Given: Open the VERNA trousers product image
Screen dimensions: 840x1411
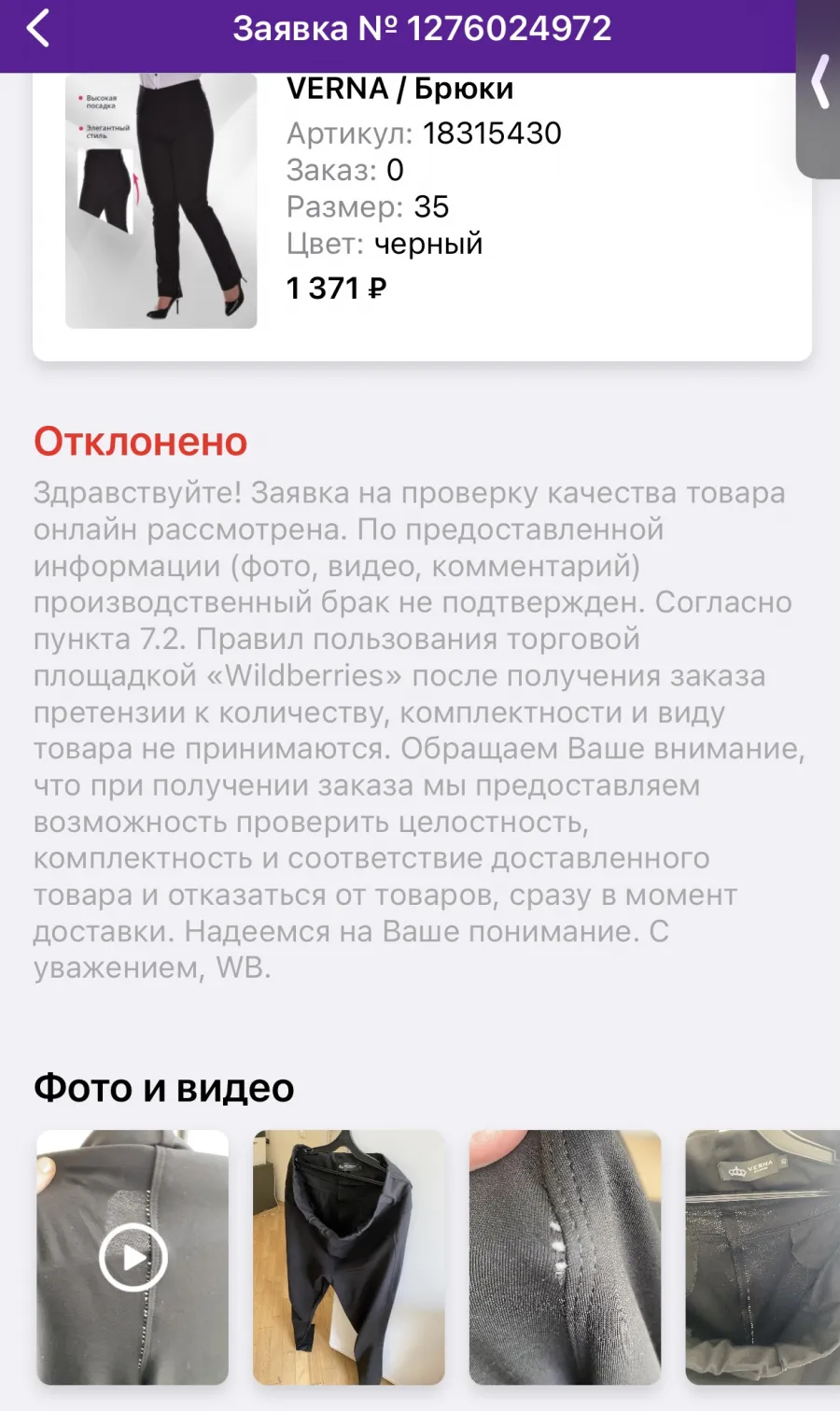Looking at the screenshot, I should [x=161, y=201].
